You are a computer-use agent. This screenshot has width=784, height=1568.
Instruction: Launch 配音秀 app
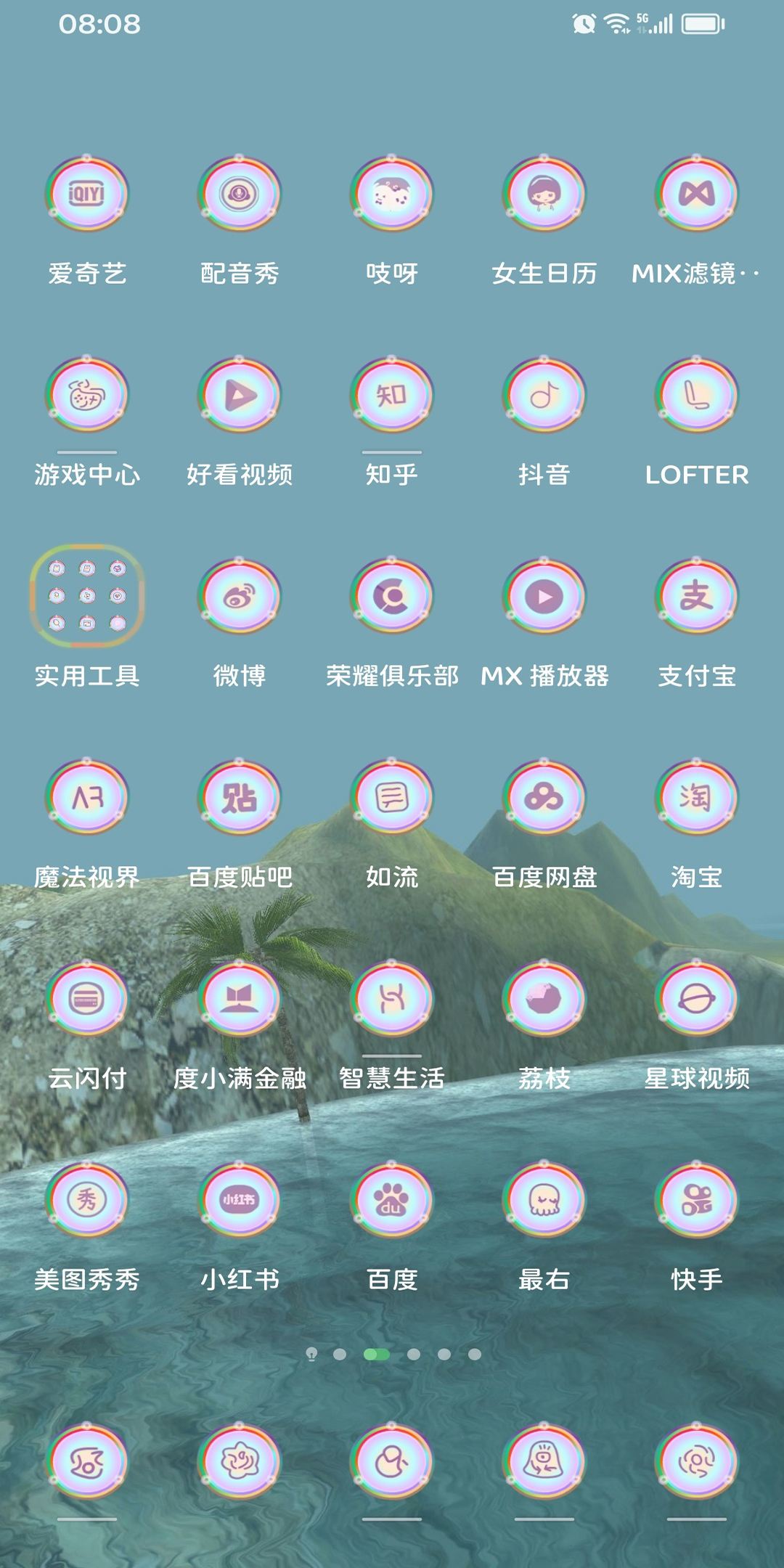tap(240, 195)
